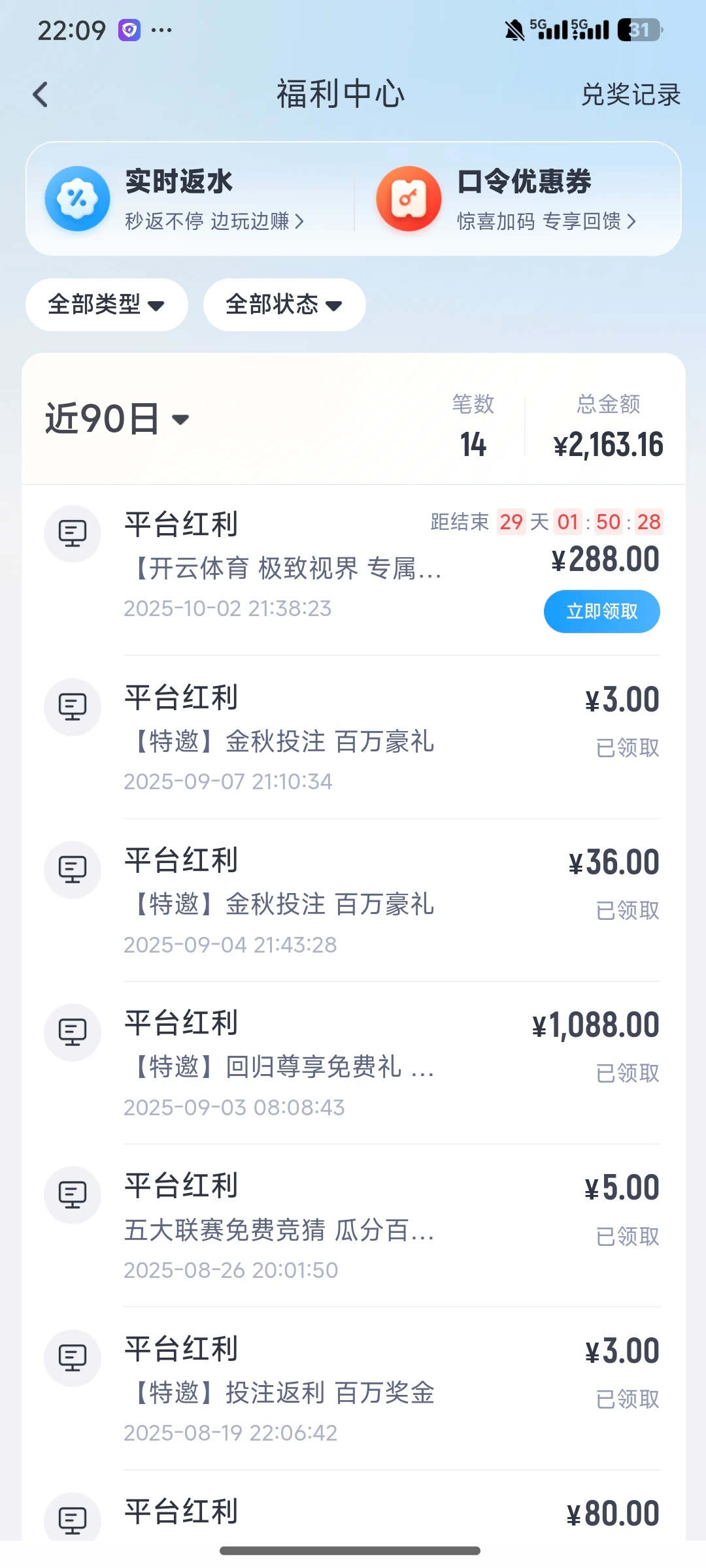Expand the 全部状态 filter
The width and height of the screenshot is (706, 1568).
pyautogui.click(x=284, y=304)
